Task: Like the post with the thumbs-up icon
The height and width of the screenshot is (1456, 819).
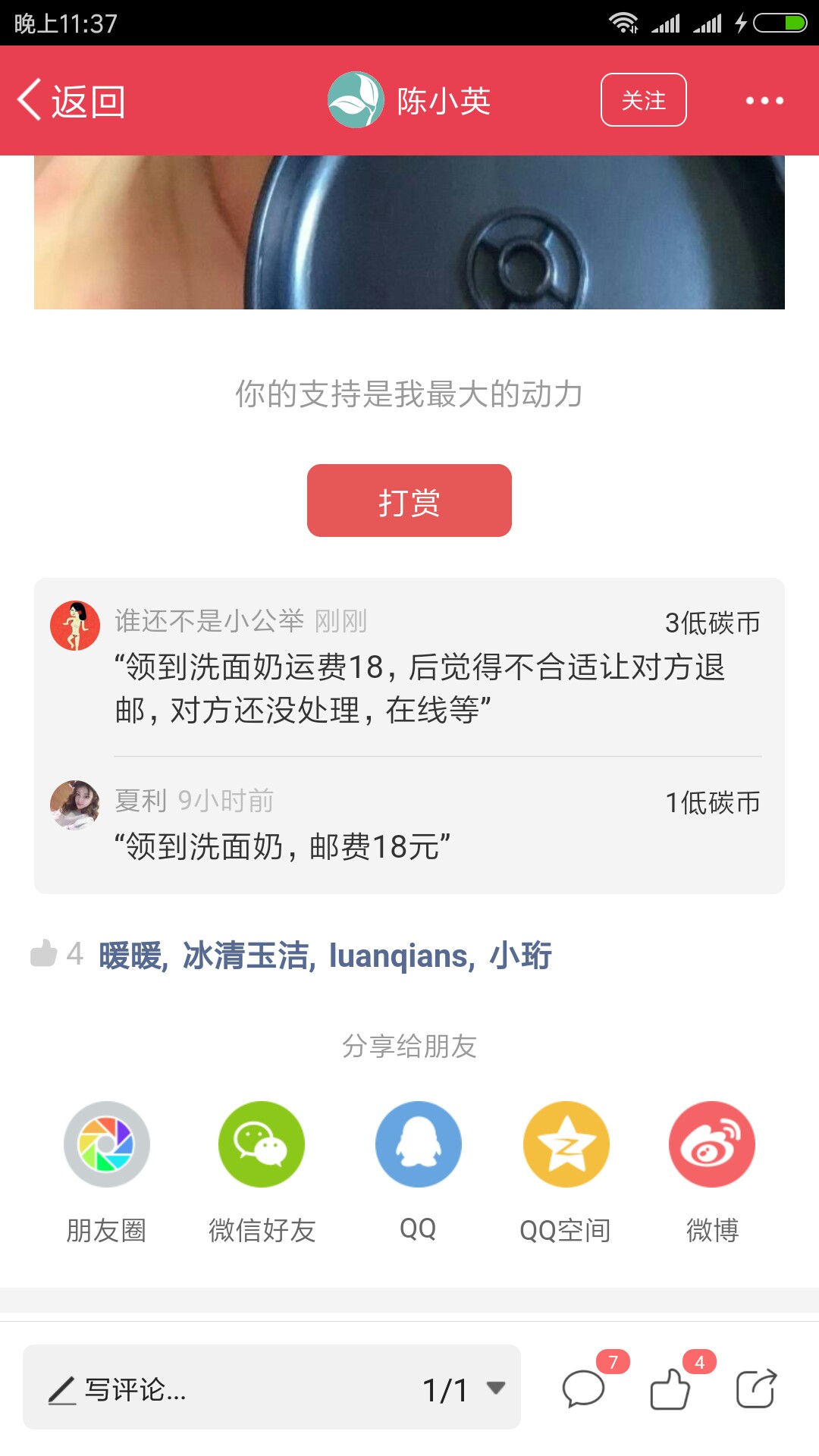Action: 670,1389
